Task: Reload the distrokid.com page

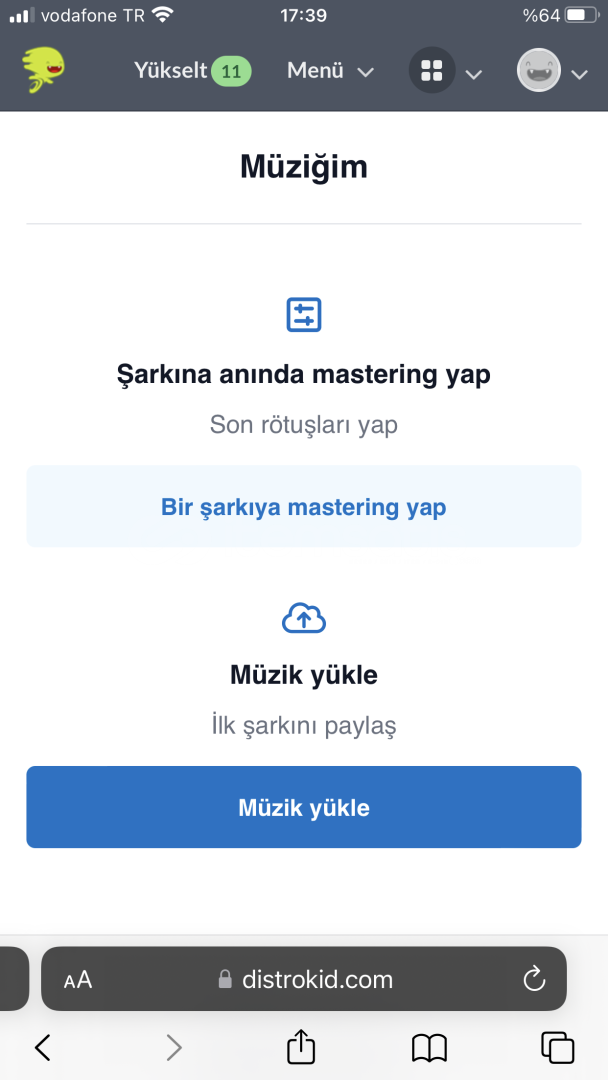Action: (x=534, y=979)
